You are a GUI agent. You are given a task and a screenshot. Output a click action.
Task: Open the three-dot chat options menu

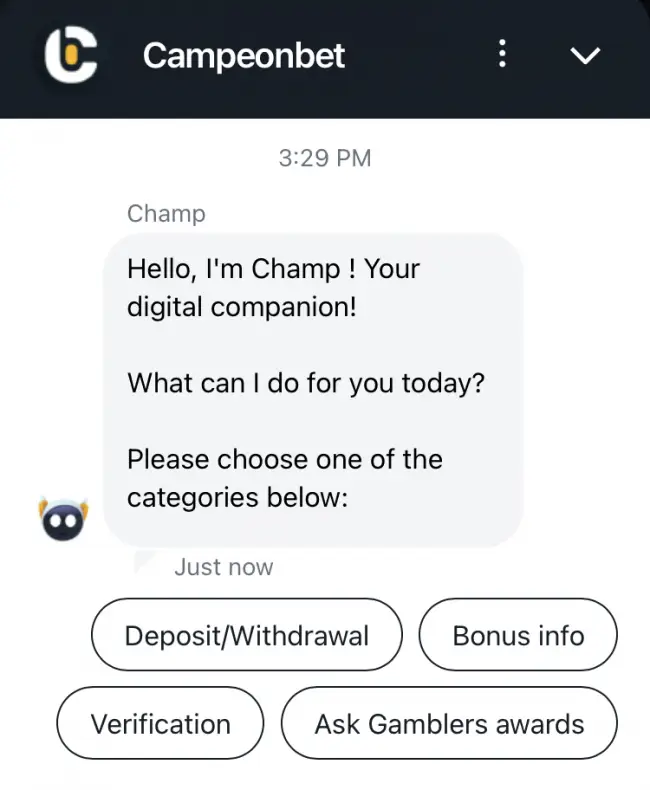point(502,55)
